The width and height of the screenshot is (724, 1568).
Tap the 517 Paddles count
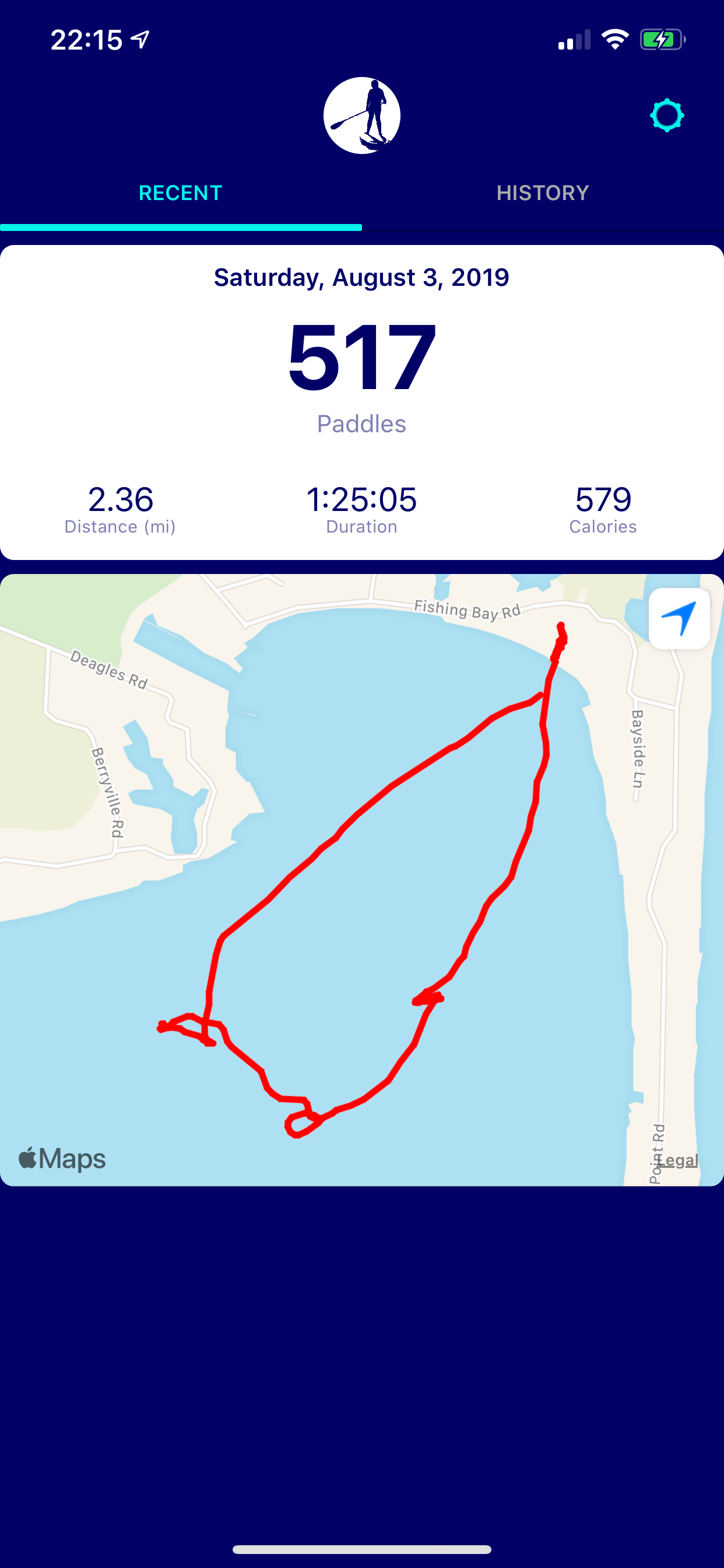coord(361,359)
